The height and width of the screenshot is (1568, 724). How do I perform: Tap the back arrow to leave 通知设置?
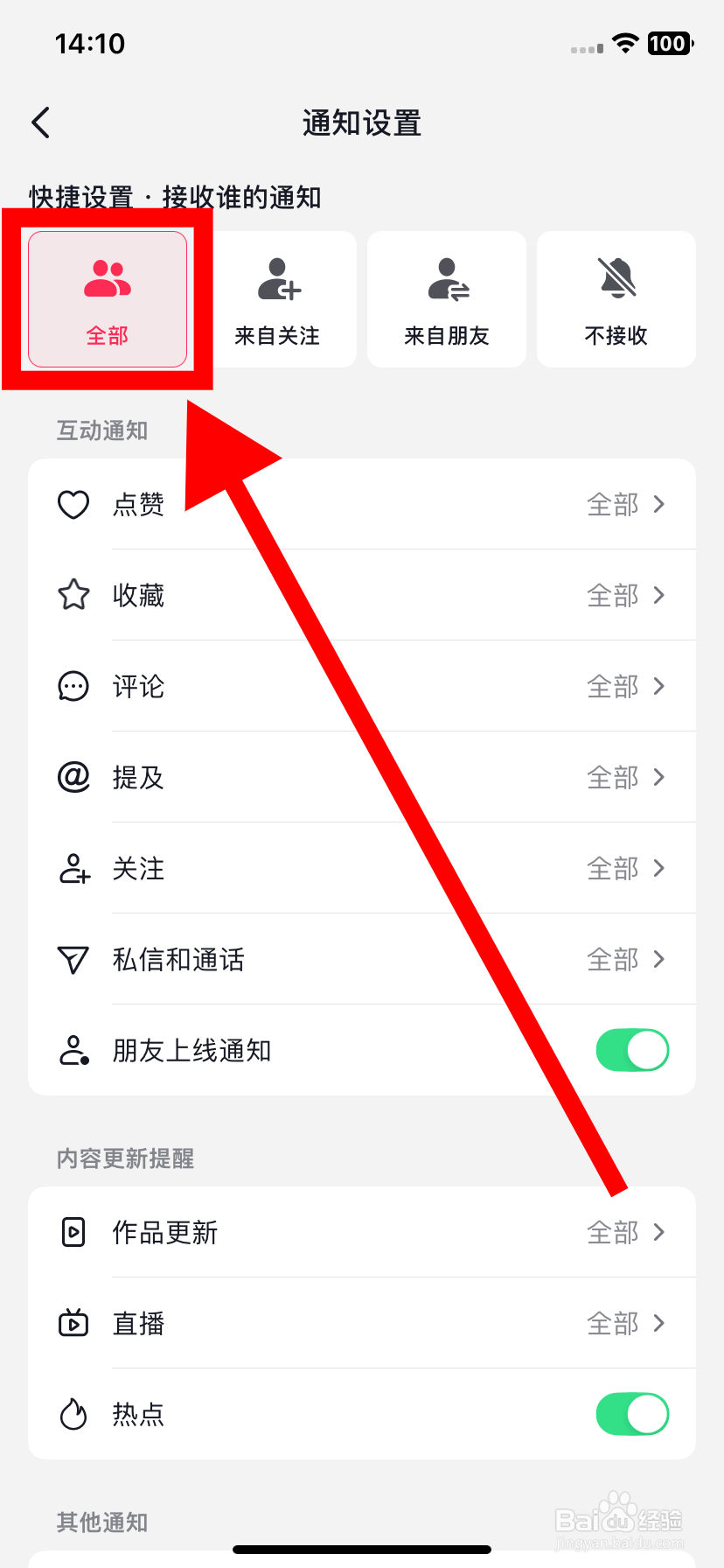click(40, 122)
